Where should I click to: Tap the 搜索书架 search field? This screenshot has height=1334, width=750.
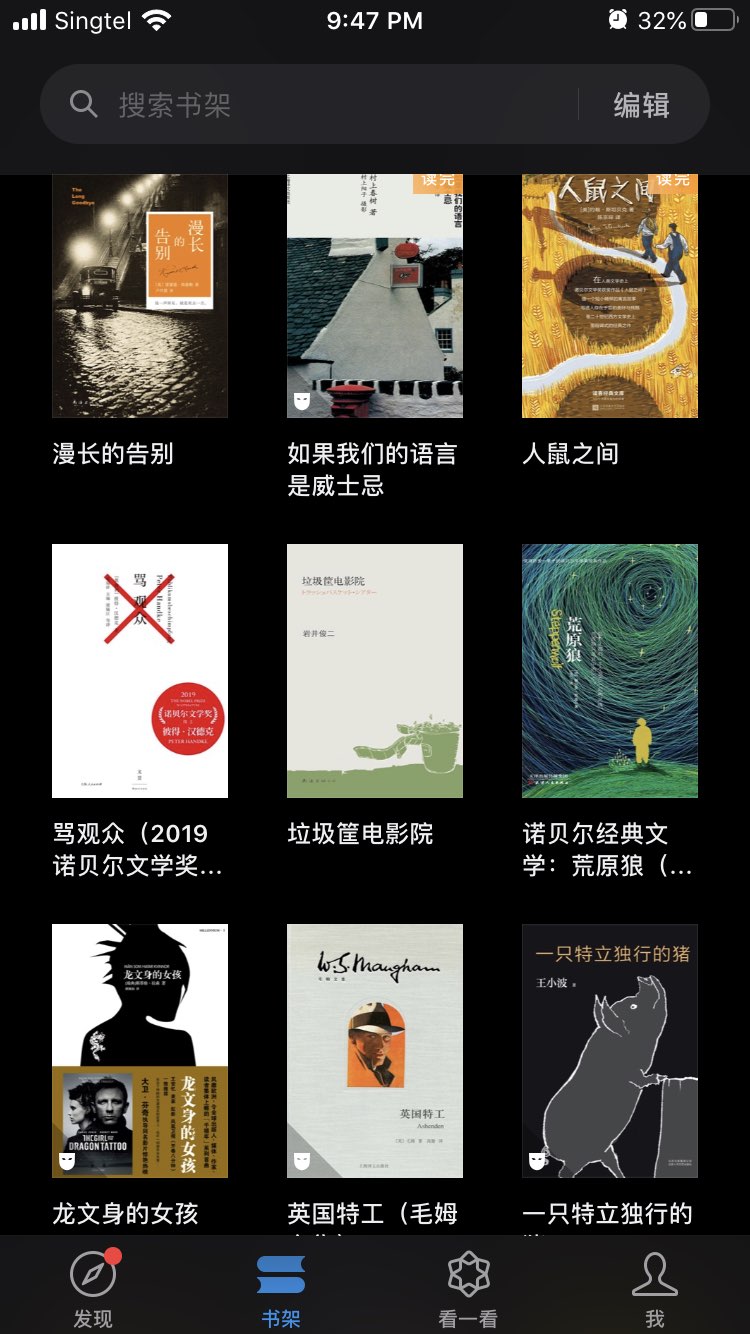click(300, 105)
